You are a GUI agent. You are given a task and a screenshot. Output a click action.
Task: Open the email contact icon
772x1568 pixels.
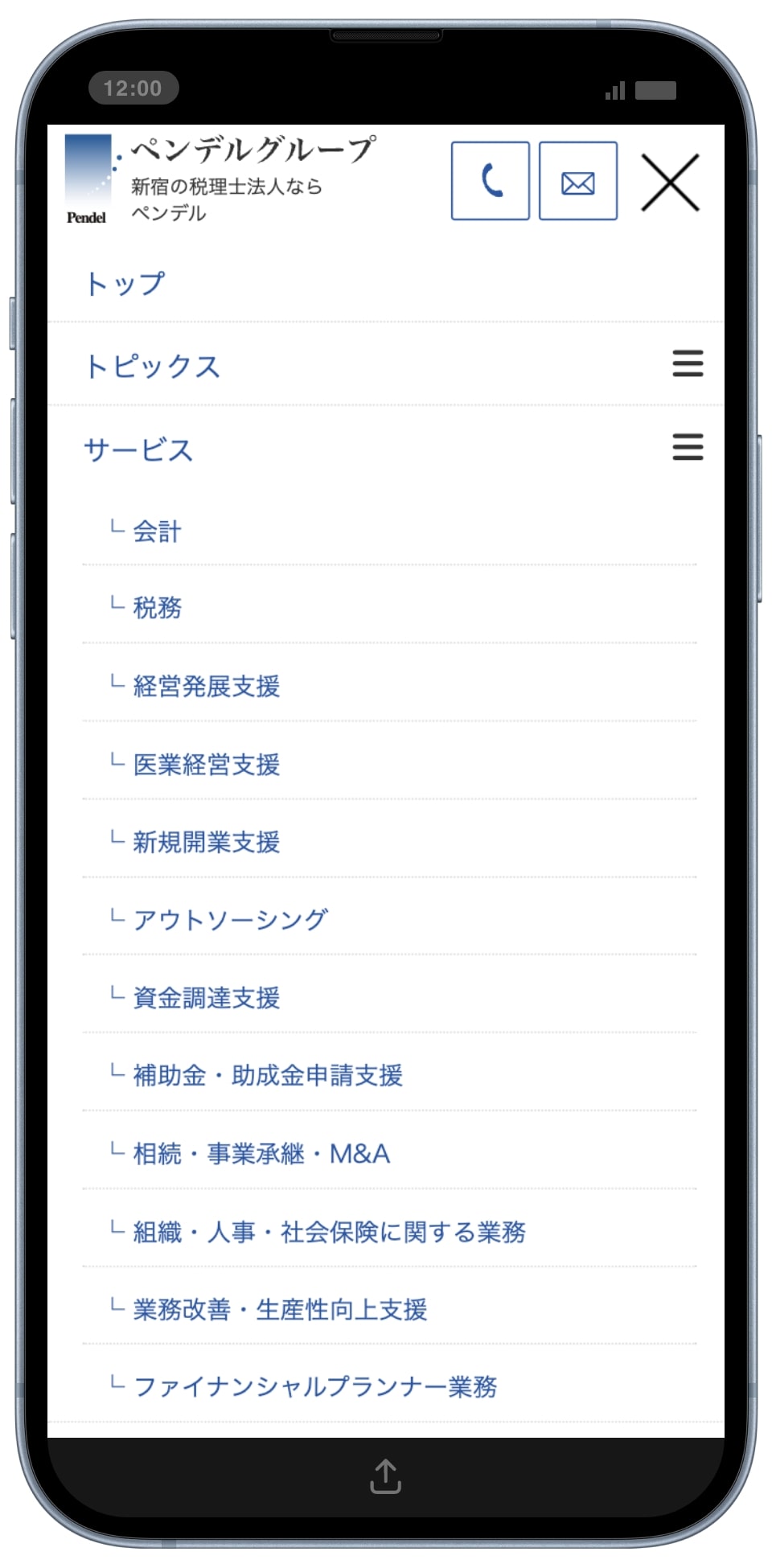pyautogui.click(x=577, y=181)
